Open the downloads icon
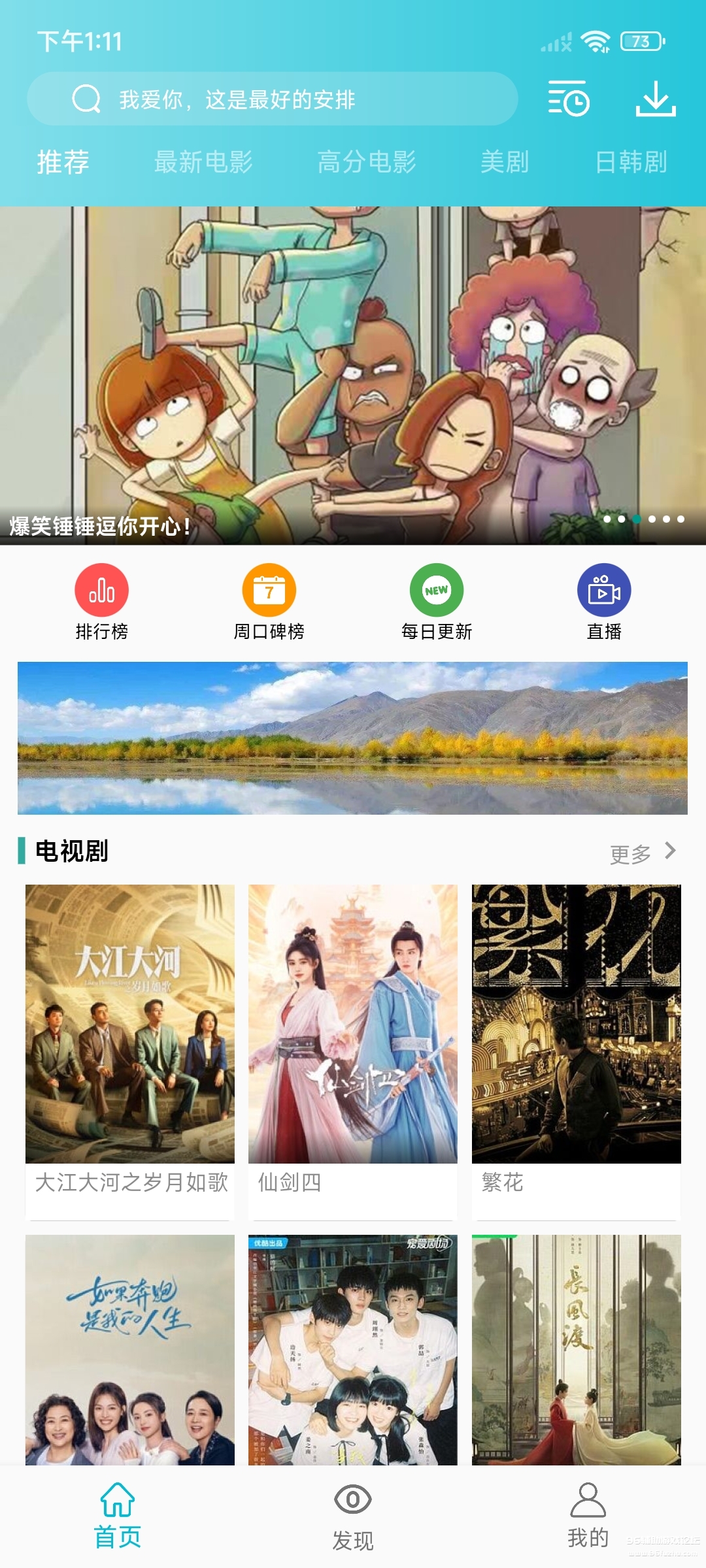706x1568 pixels. 656,99
